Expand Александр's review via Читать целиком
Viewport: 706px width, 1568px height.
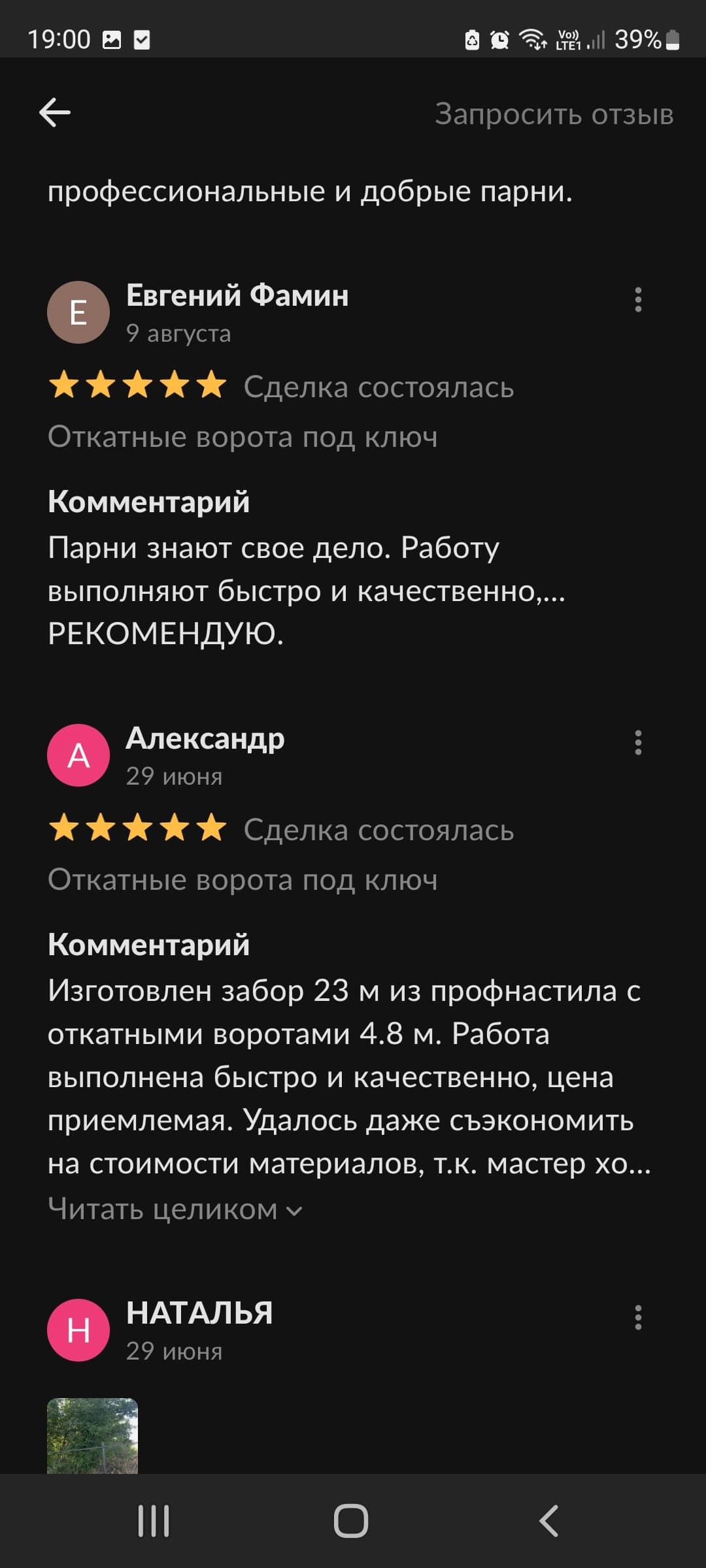(175, 1209)
